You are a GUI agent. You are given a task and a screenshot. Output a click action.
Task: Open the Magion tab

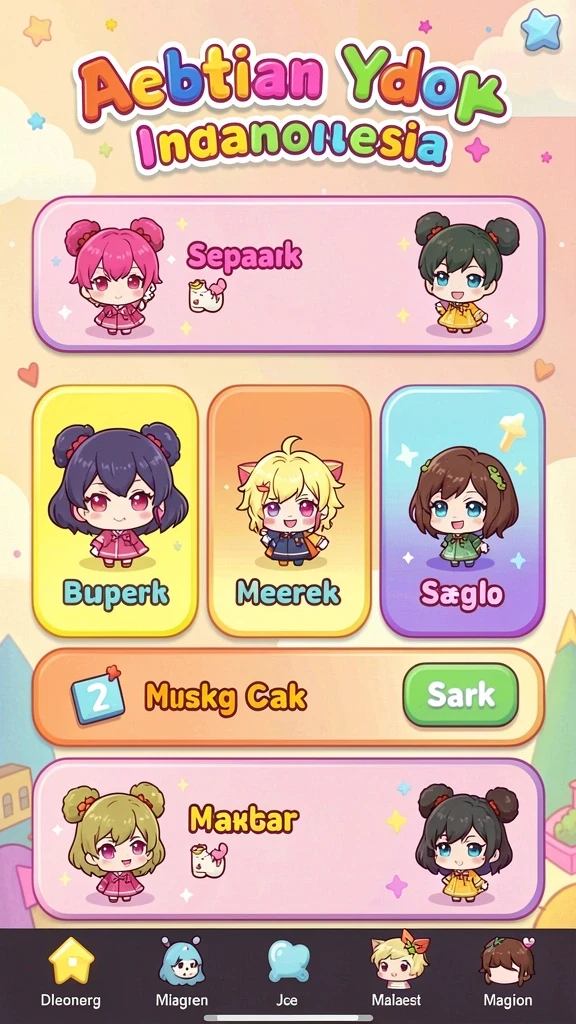(x=507, y=973)
